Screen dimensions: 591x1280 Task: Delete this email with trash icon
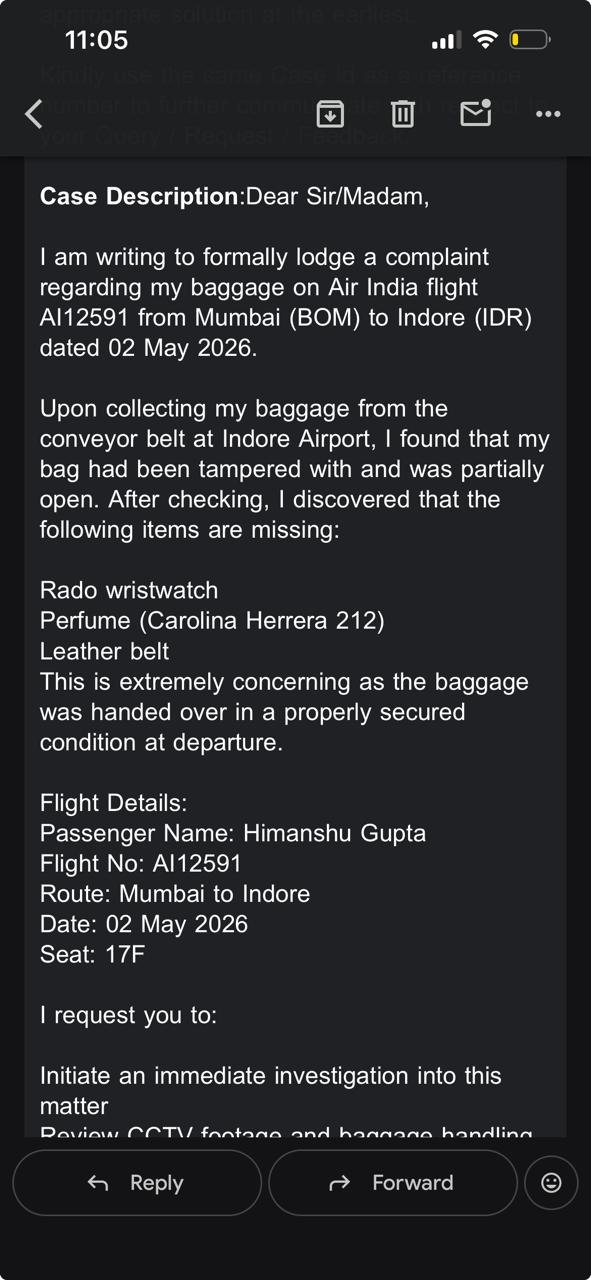[x=403, y=114]
